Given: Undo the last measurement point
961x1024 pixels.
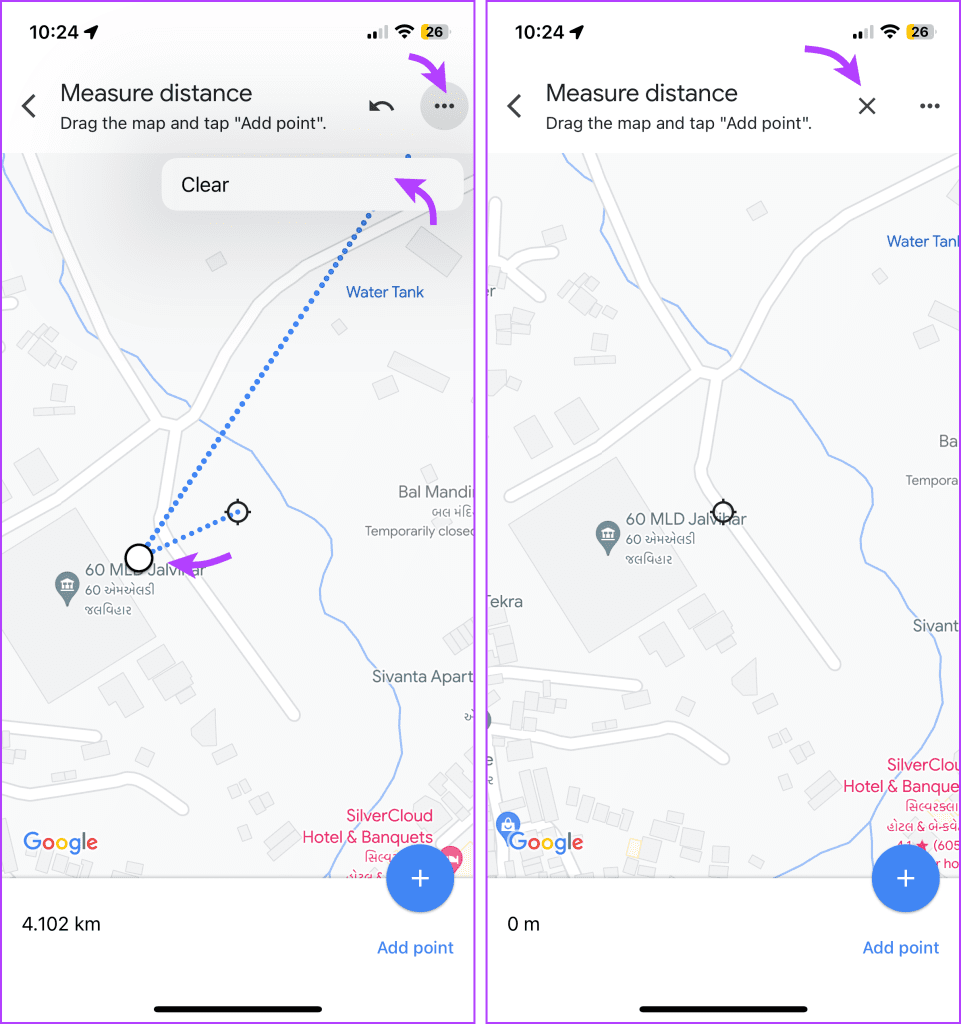Looking at the screenshot, I should tap(381, 106).
